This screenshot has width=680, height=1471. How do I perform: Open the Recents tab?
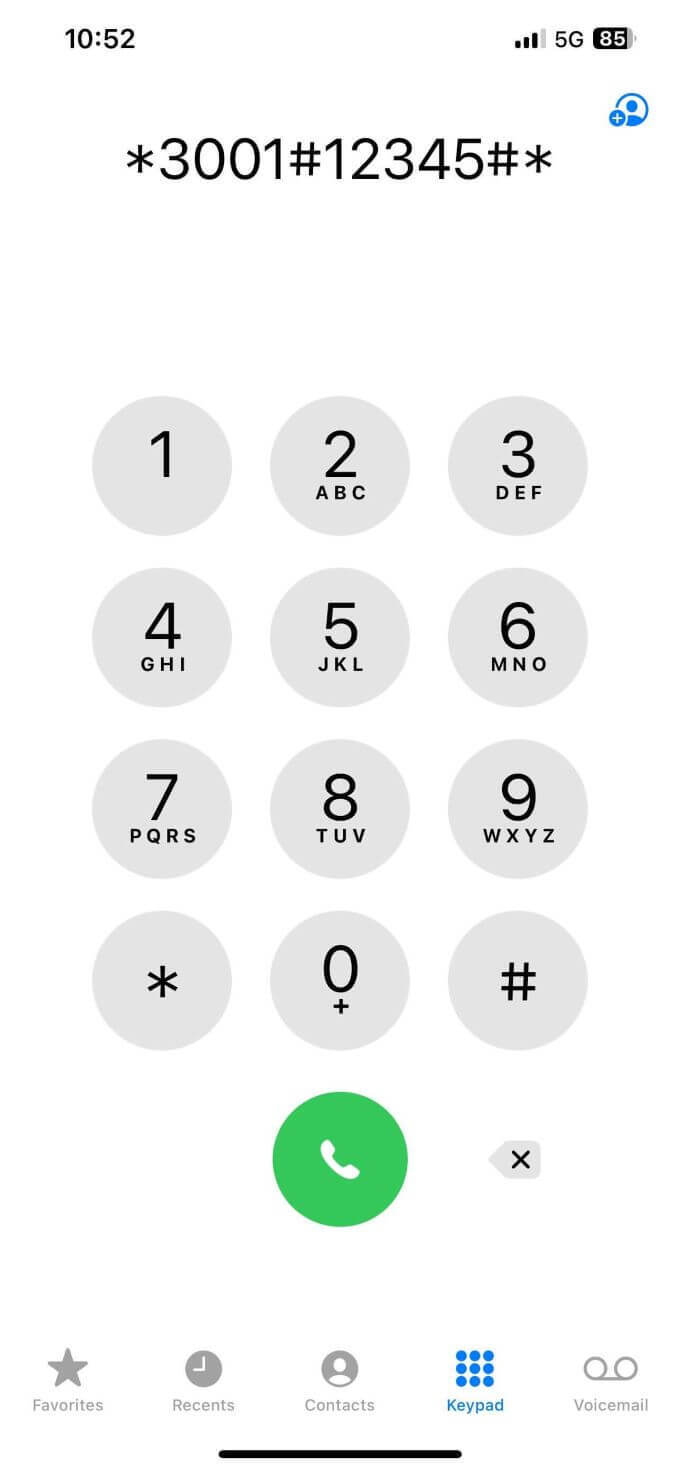(x=203, y=1380)
